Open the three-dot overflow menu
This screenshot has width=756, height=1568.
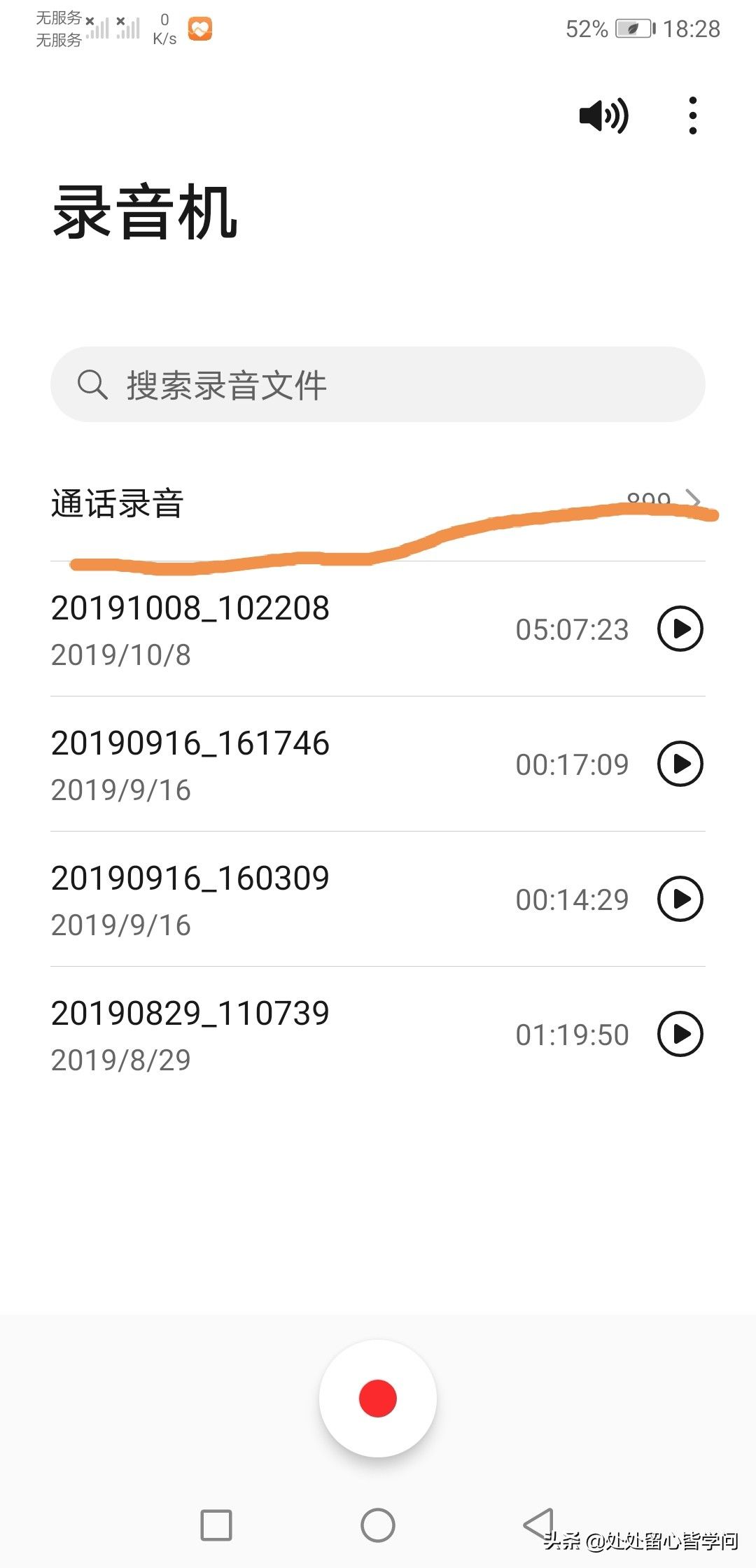click(x=692, y=115)
